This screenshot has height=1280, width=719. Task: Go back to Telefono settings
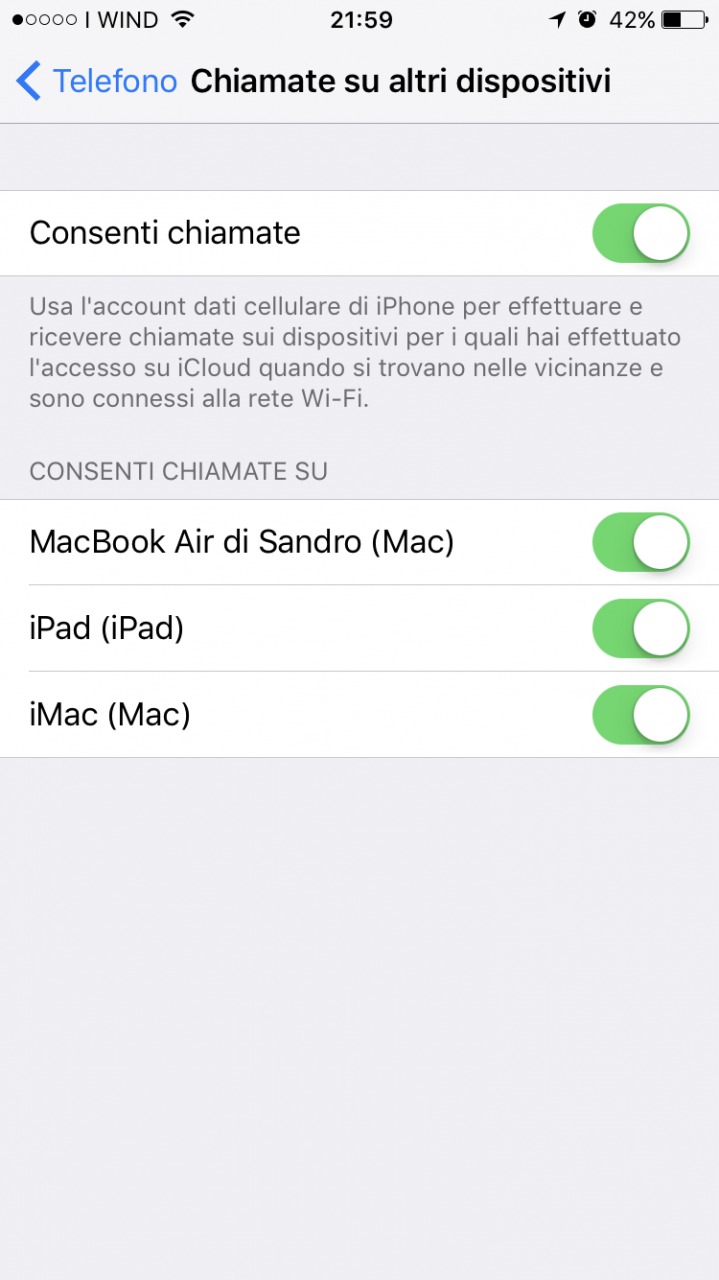click(x=97, y=81)
